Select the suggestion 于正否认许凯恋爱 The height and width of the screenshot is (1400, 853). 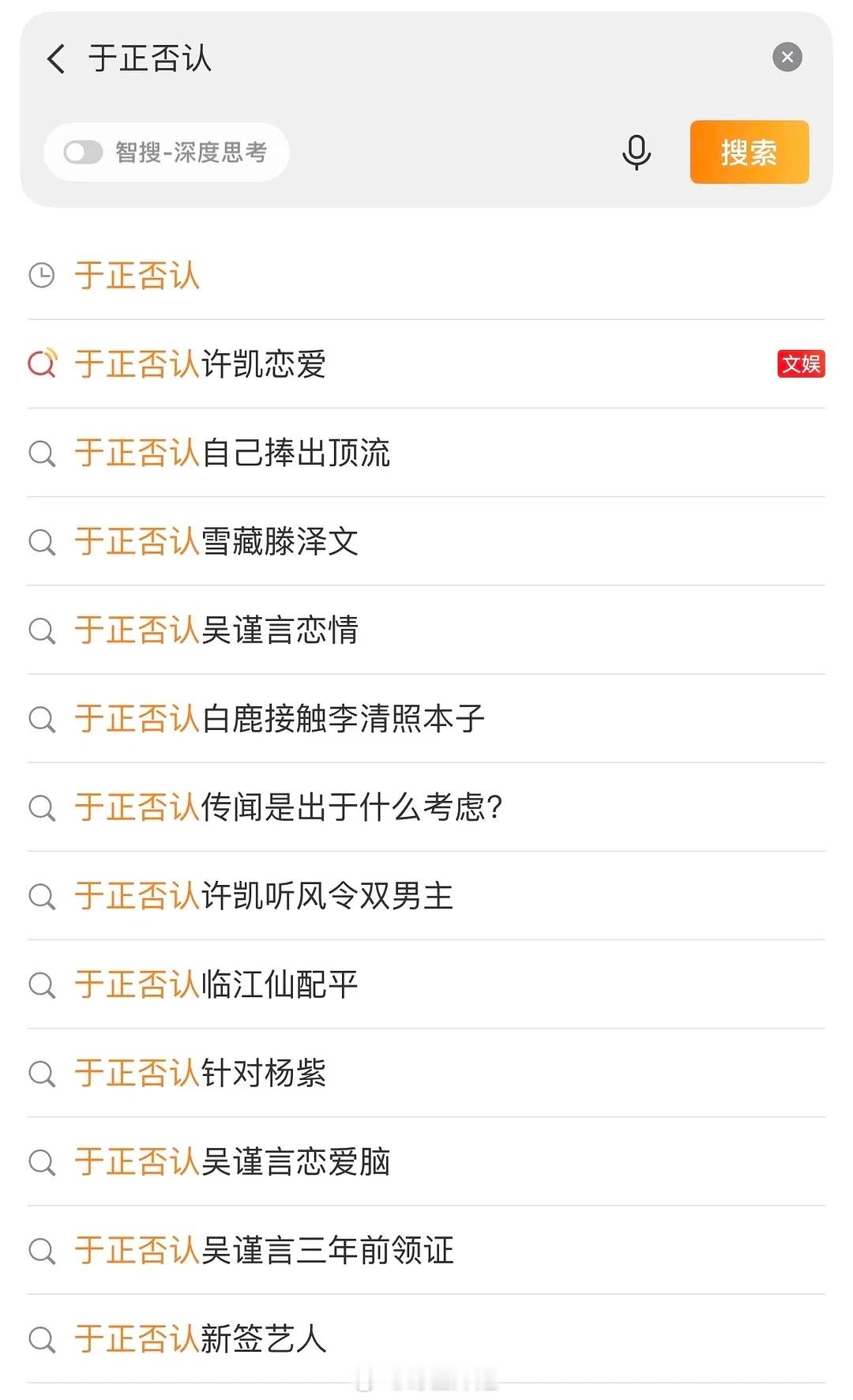tap(426, 364)
